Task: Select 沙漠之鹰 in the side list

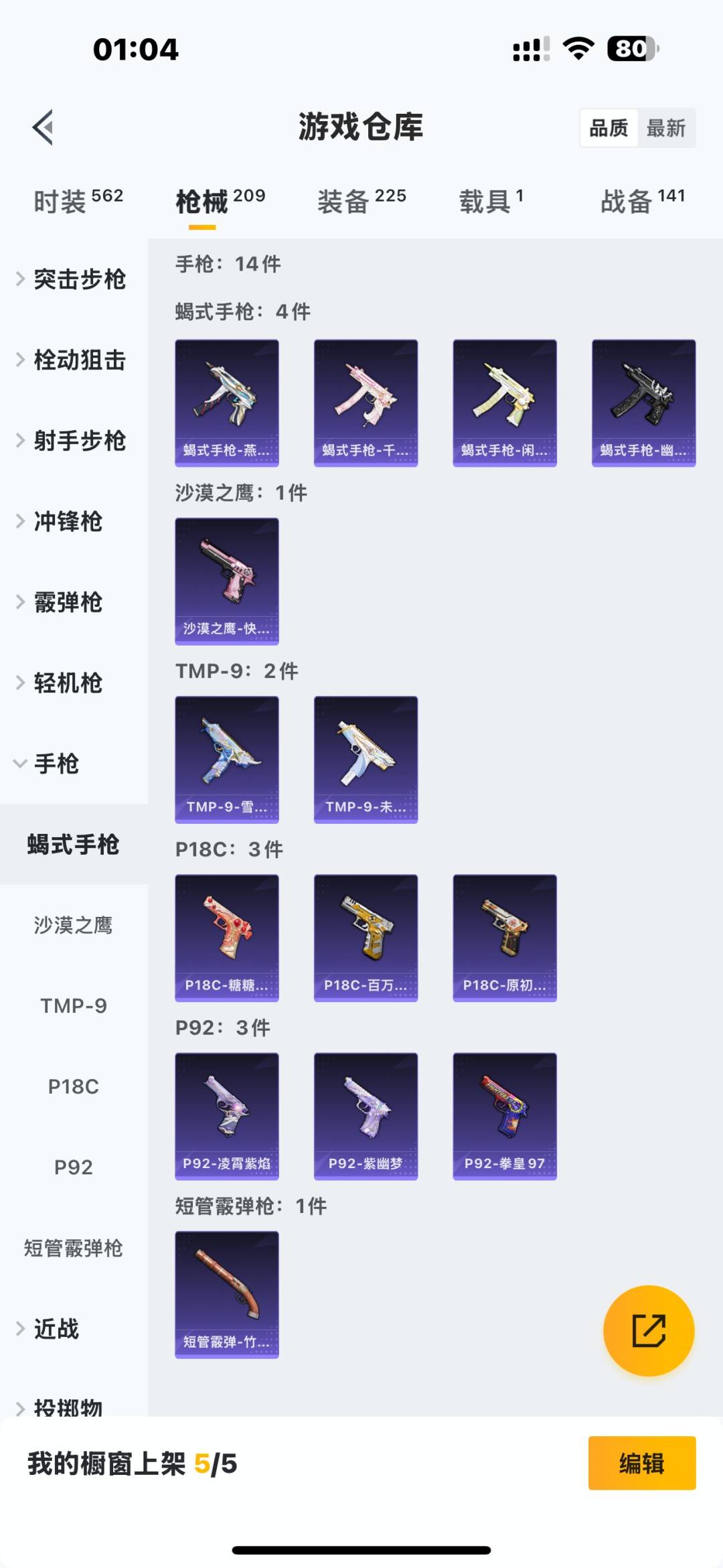Action: [x=73, y=925]
